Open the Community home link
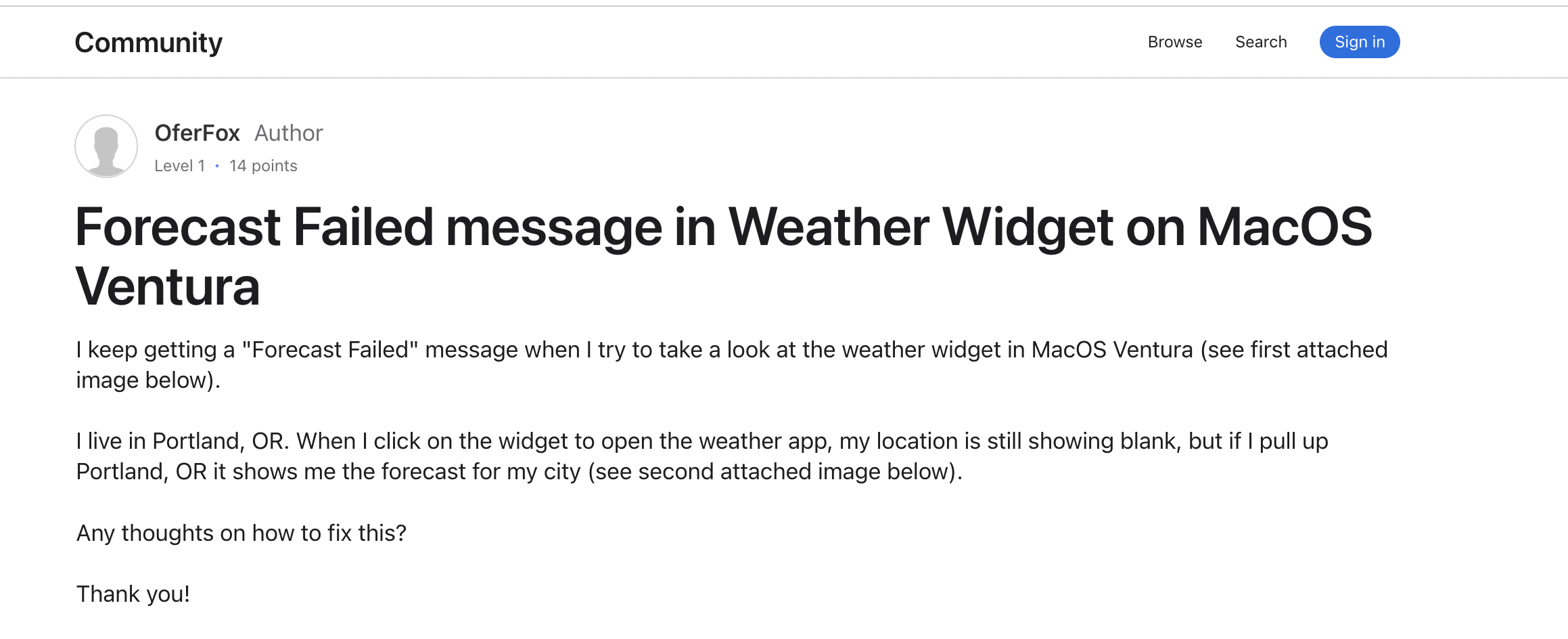This screenshot has height=639, width=1568. (x=148, y=43)
